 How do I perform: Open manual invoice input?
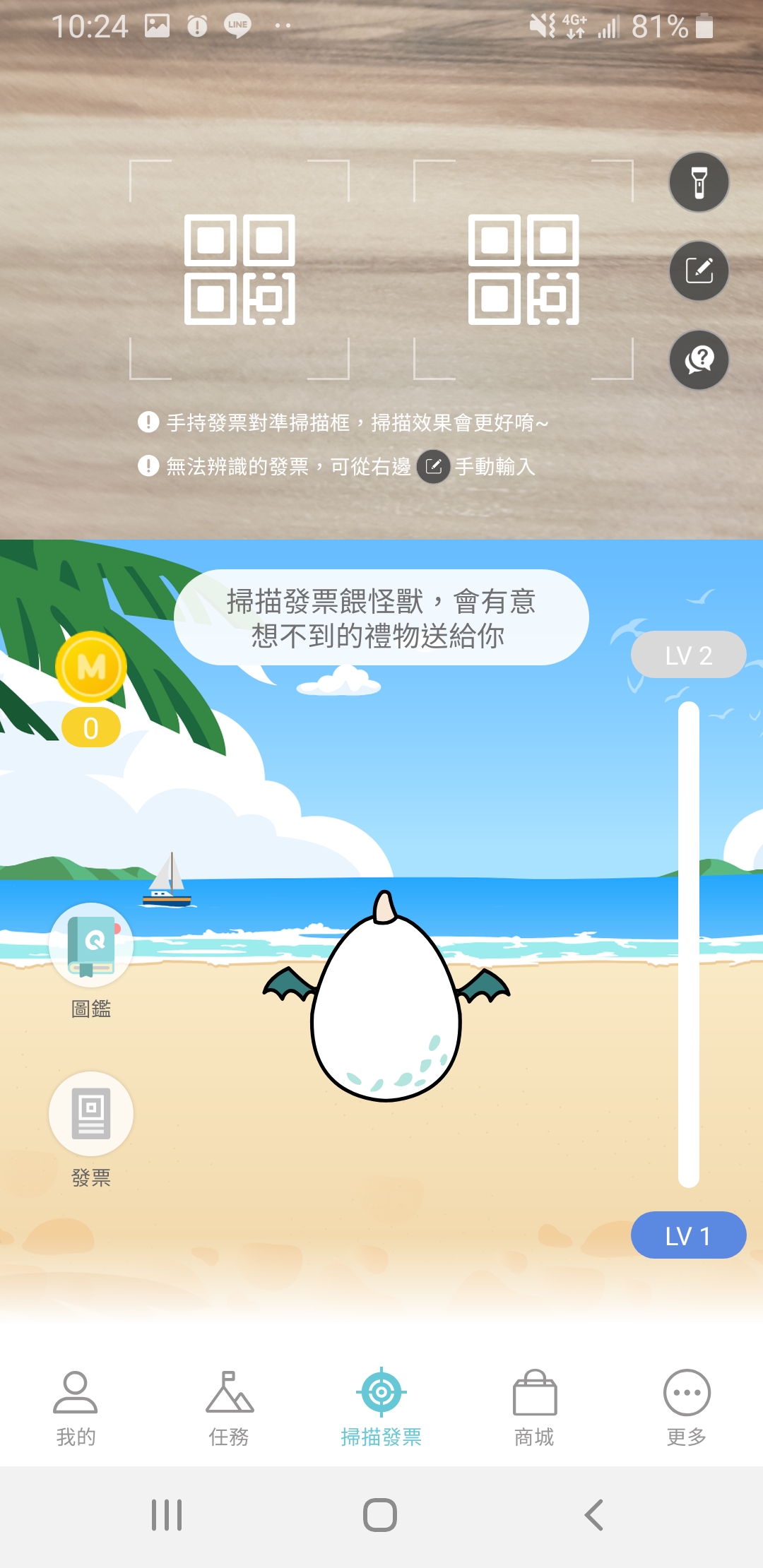pyautogui.click(x=699, y=271)
